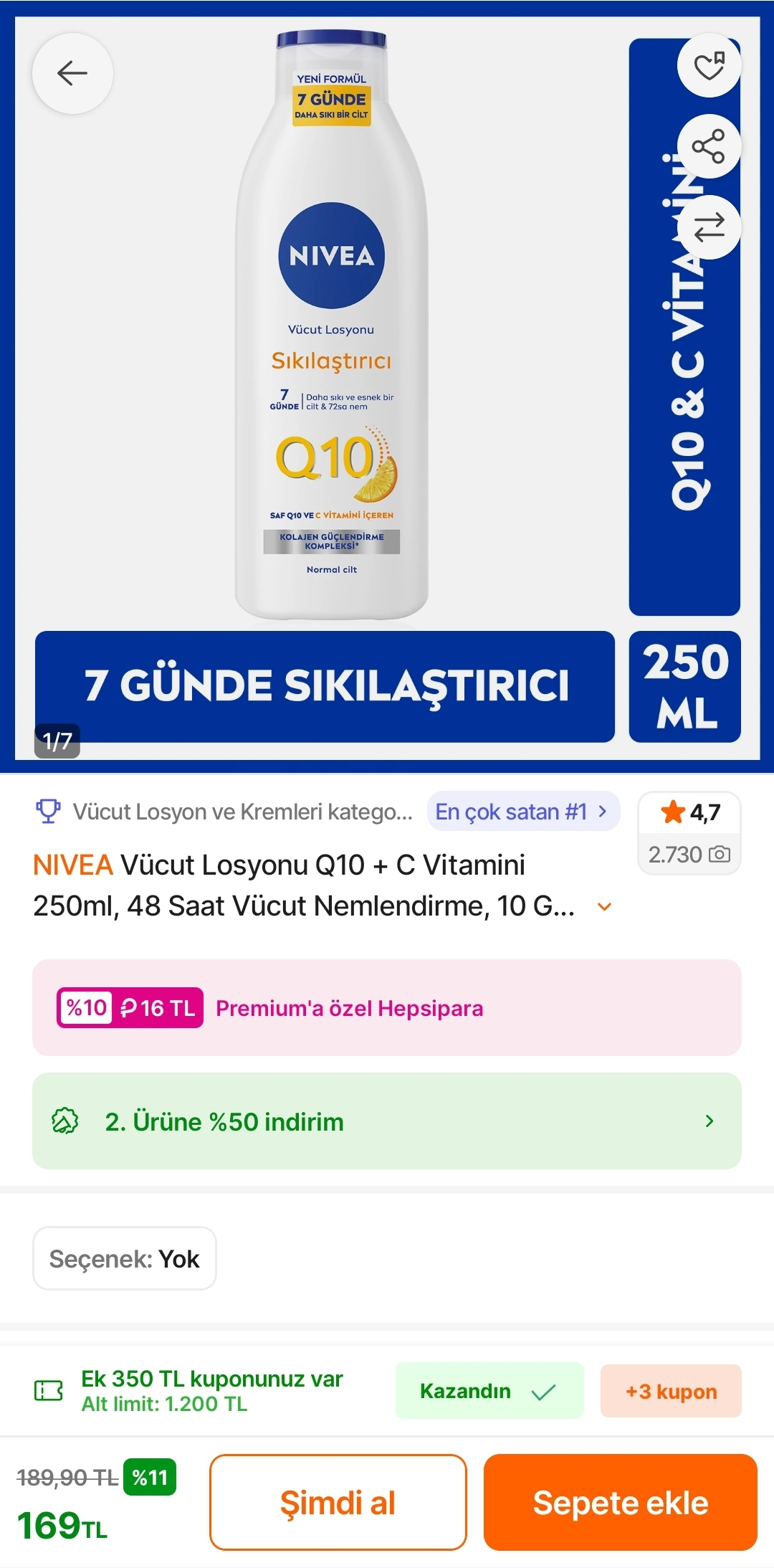Add to cart with Sepete ekle
This screenshot has width=774, height=1568.
[x=620, y=1503]
